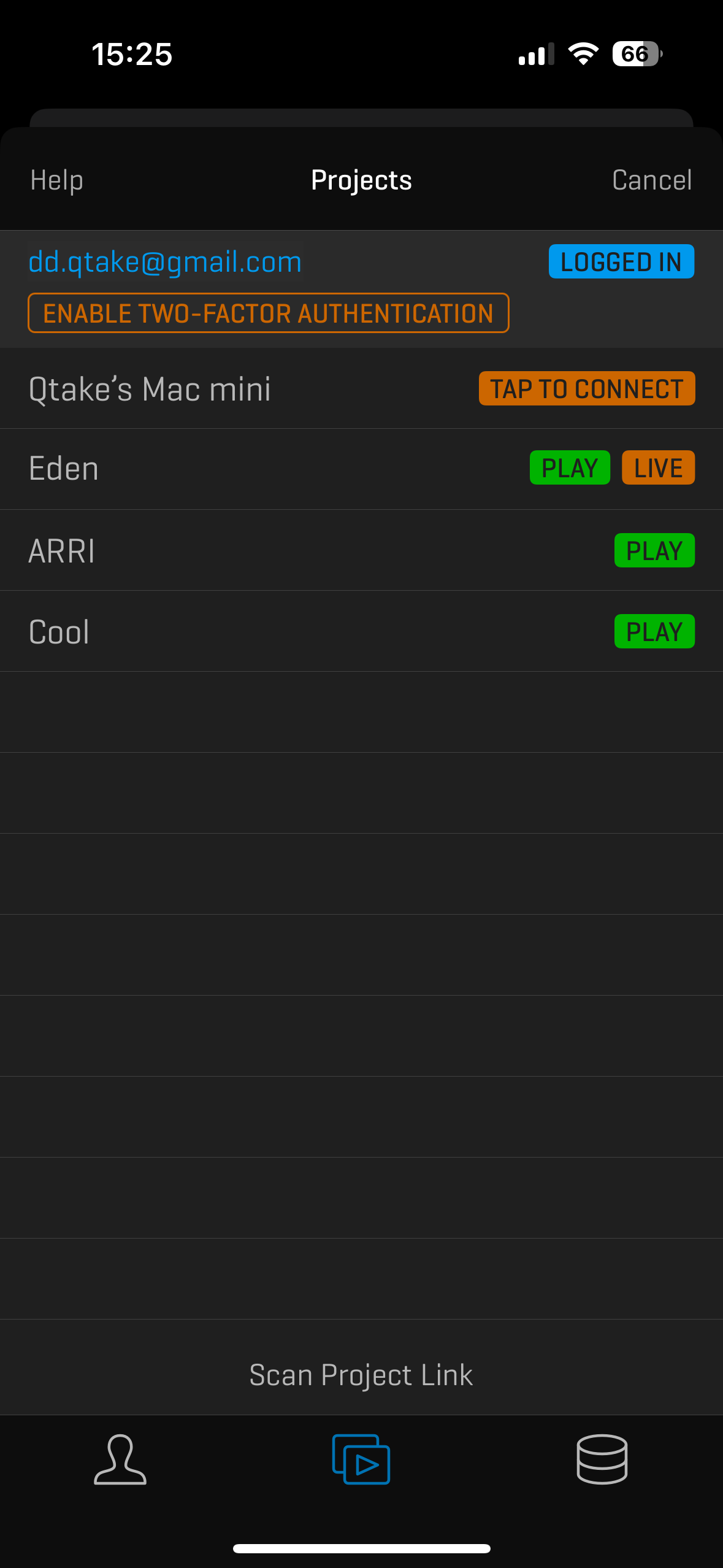
Task: Open the dd.qtake@gmail.com account
Action: click(x=165, y=262)
